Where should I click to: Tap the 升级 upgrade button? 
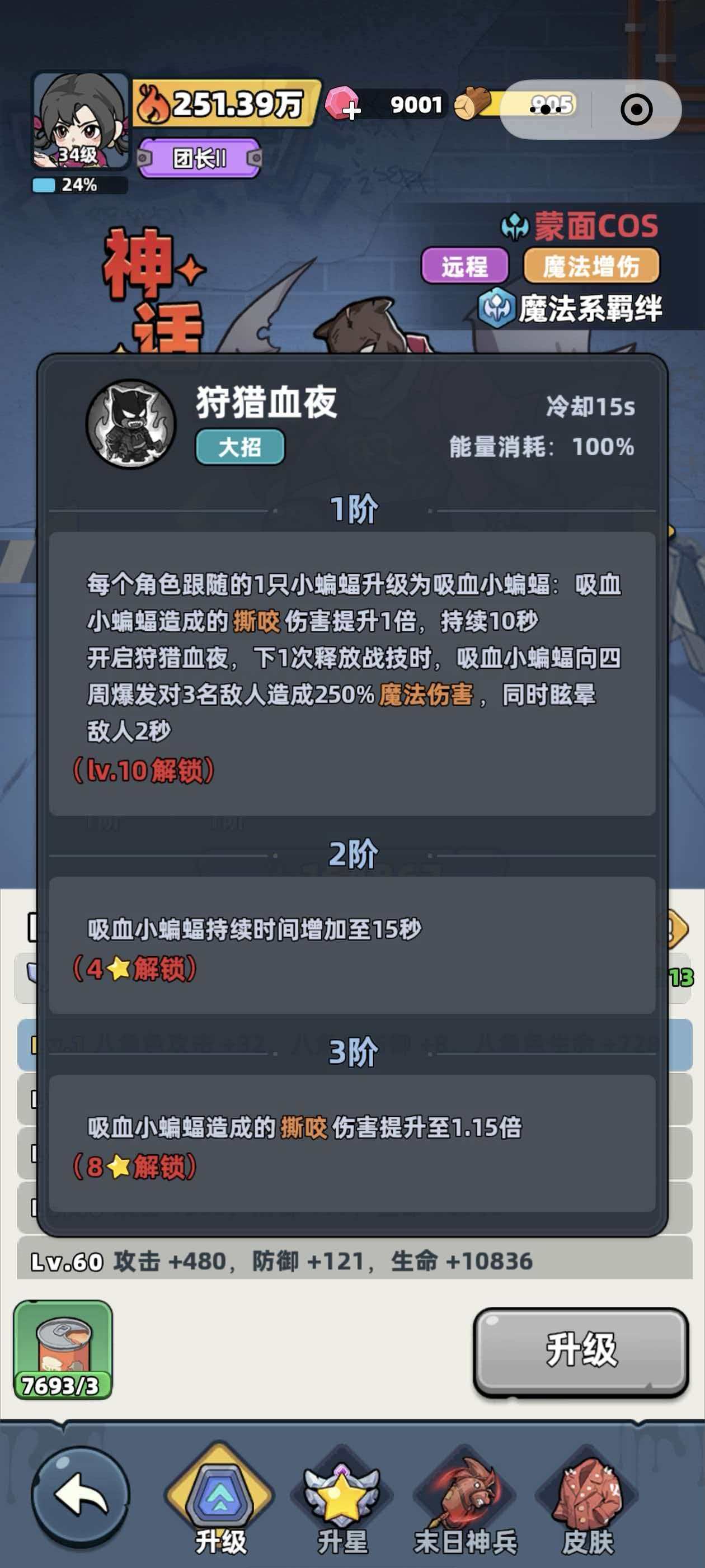point(581,1350)
